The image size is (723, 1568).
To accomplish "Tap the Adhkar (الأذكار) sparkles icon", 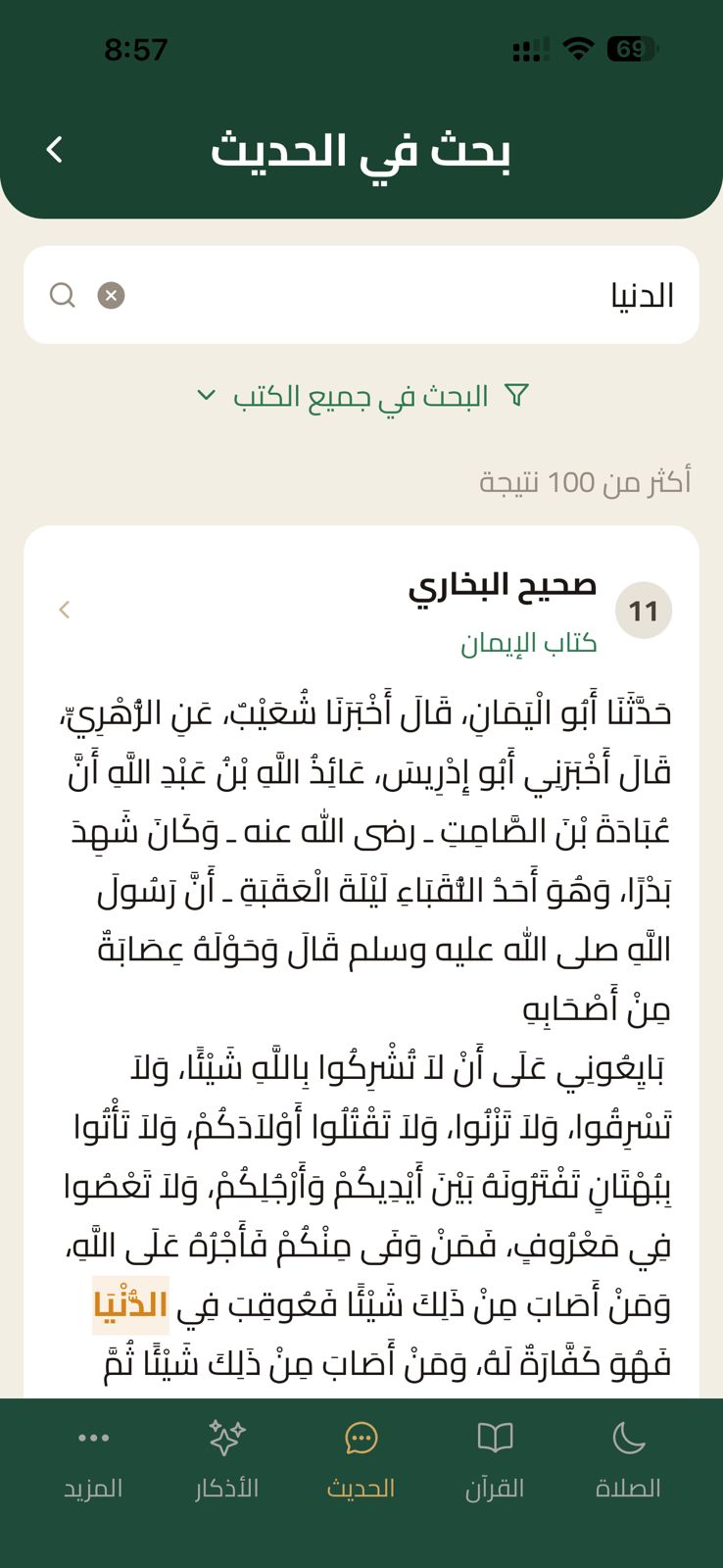I will 227,1436.
